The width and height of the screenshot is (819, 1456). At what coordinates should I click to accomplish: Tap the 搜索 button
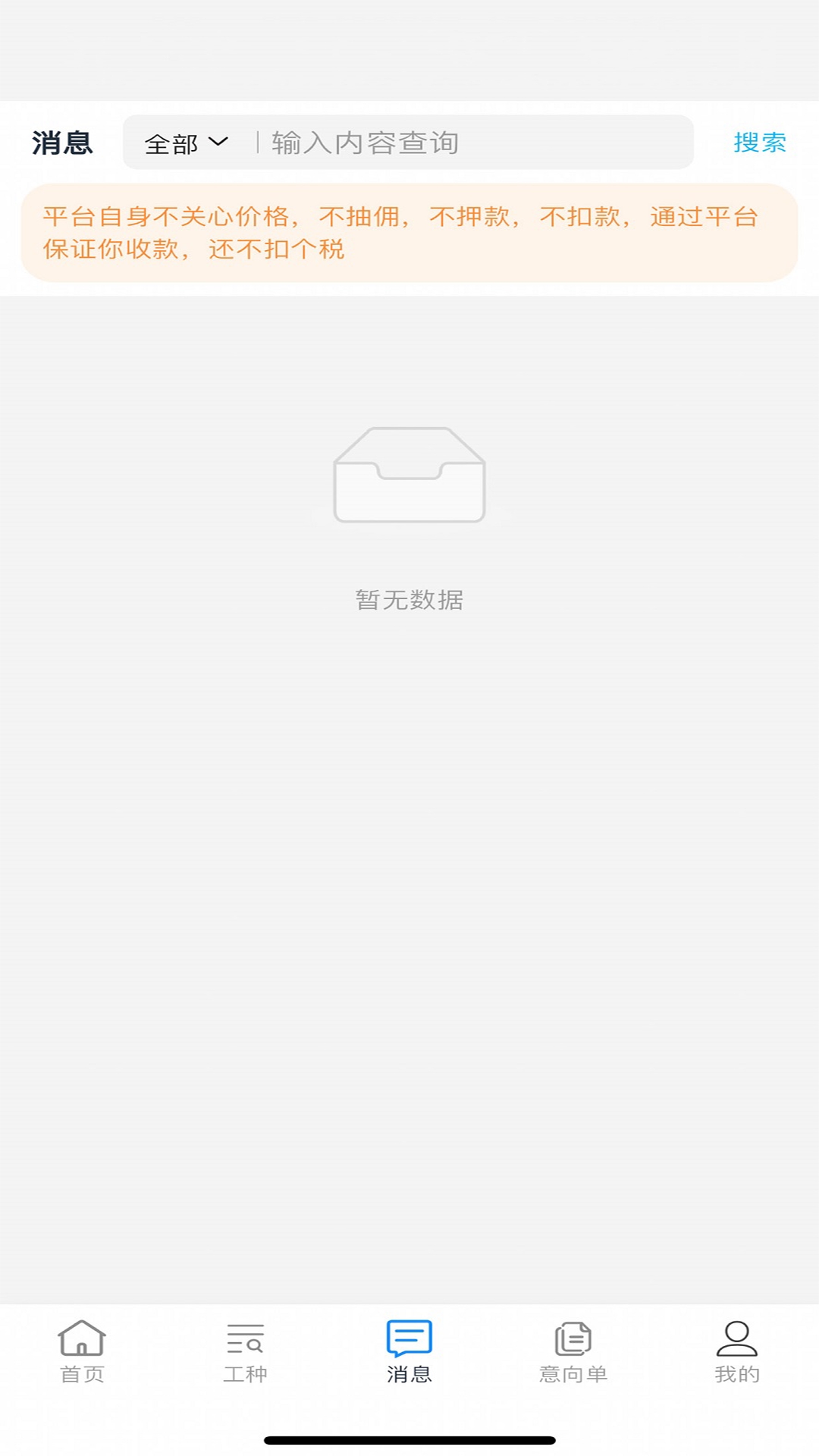pyautogui.click(x=759, y=143)
